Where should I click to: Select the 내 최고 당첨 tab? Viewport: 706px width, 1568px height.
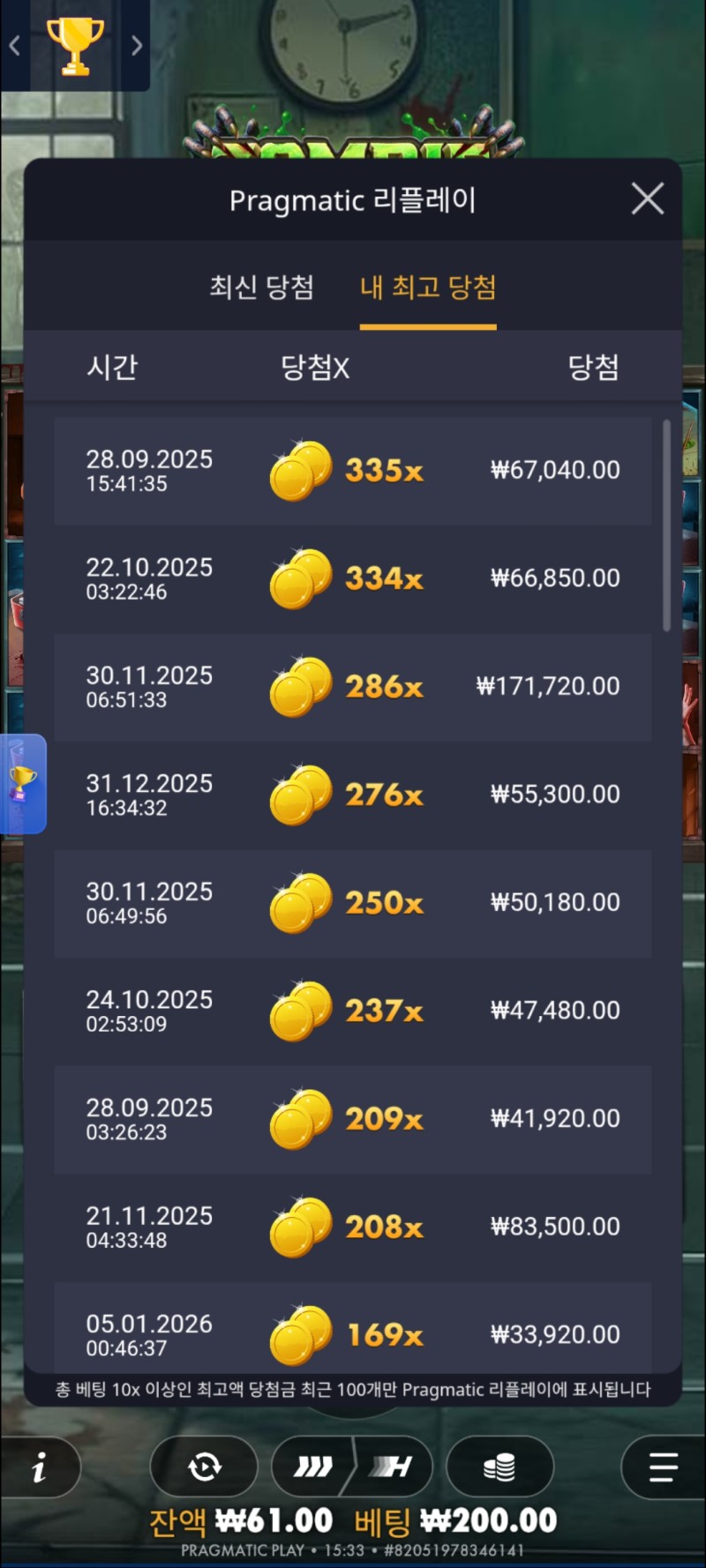click(428, 287)
